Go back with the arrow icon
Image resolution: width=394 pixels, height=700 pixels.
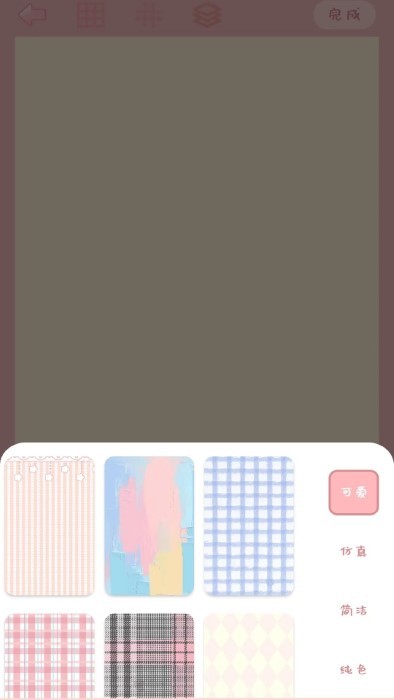(32, 15)
